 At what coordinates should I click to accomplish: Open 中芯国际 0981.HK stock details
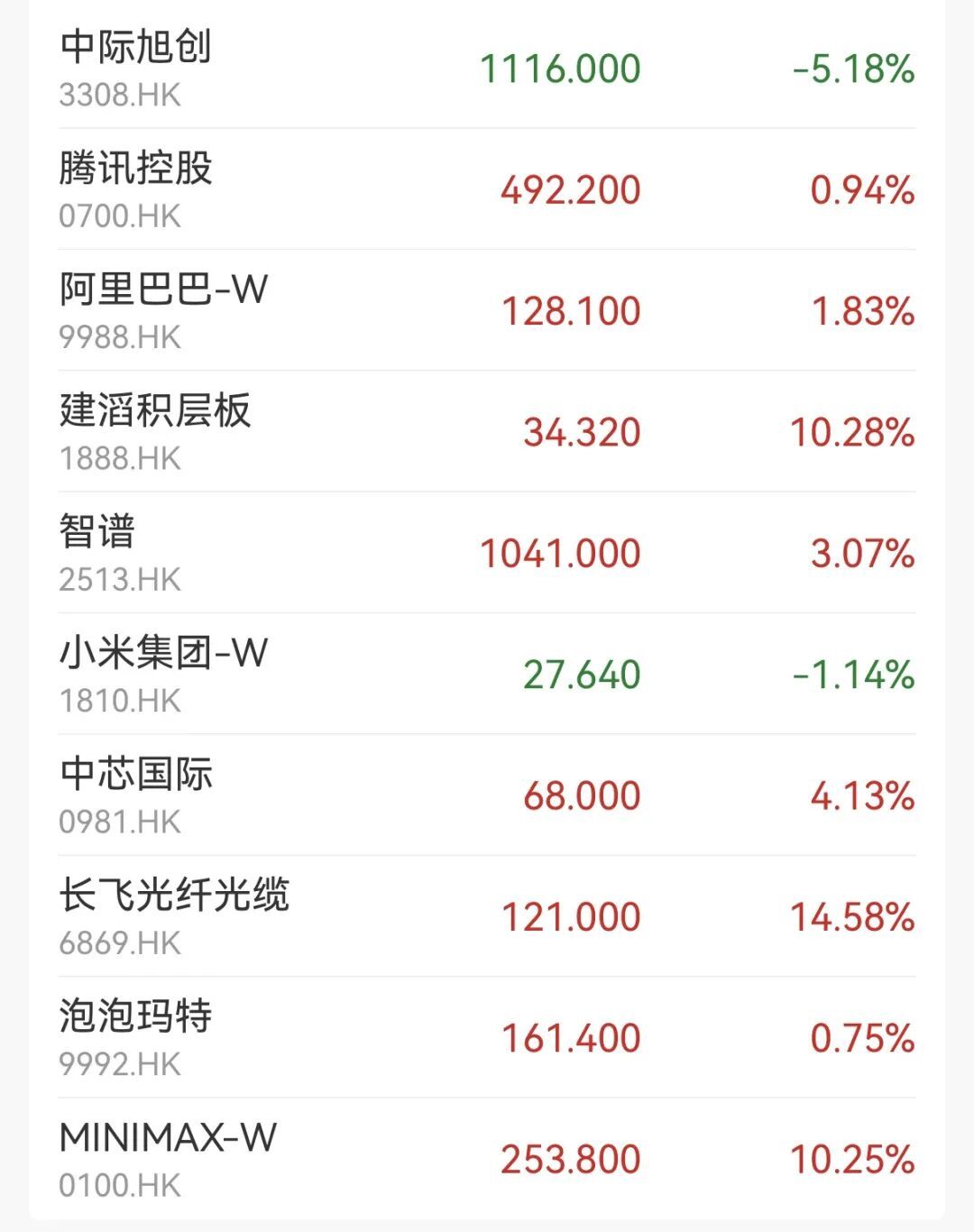(487, 795)
